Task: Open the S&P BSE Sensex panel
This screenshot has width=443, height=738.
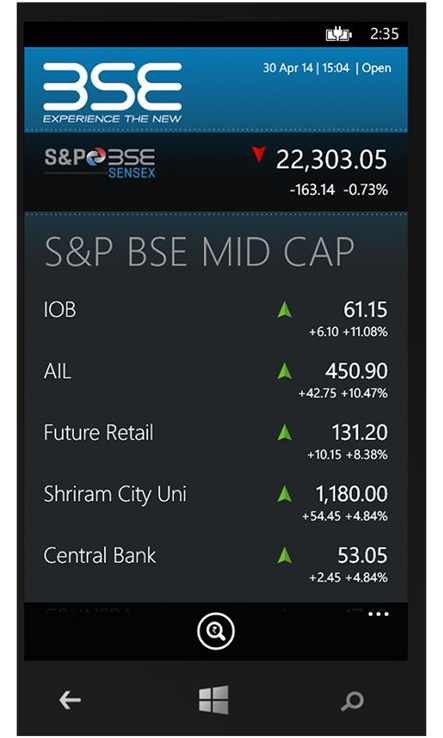Action: point(216,172)
